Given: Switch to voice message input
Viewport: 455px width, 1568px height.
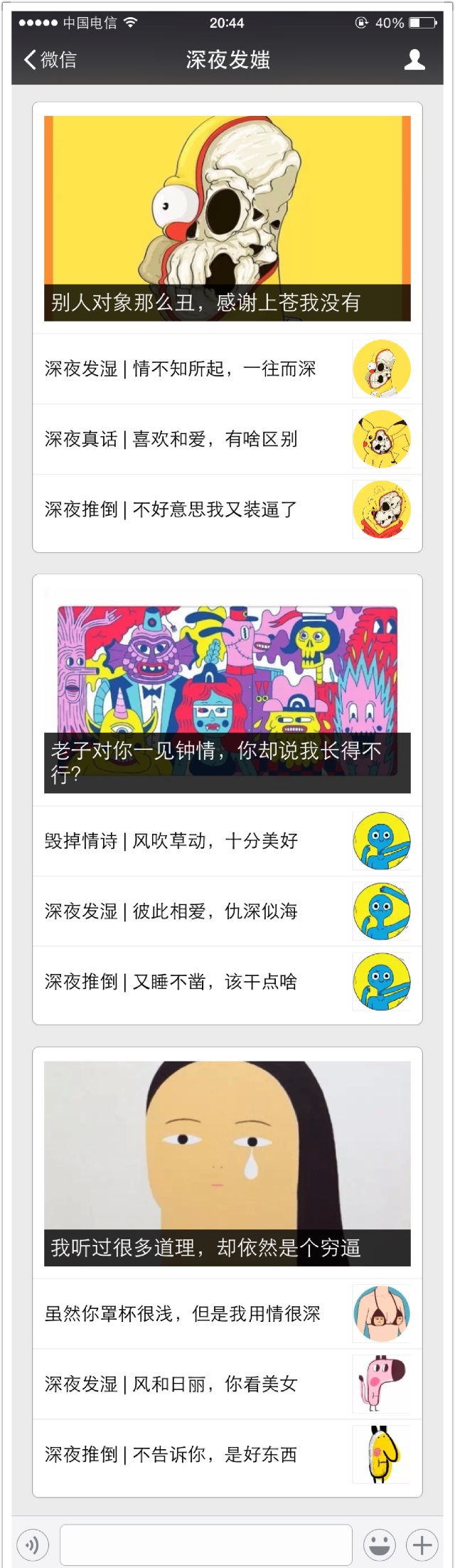Looking at the screenshot, I should click(x=32, y=1545).
